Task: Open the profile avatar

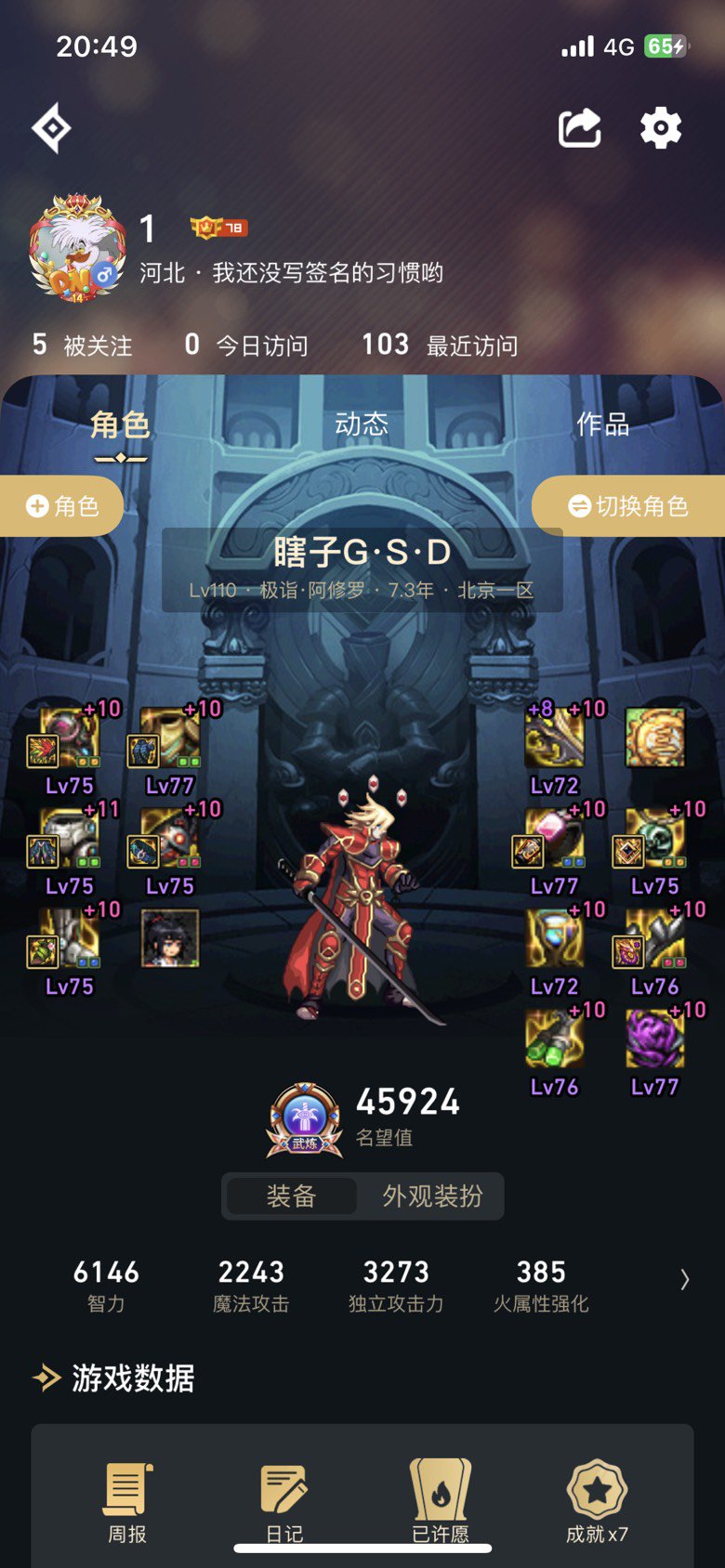Action: pos(78,249)
